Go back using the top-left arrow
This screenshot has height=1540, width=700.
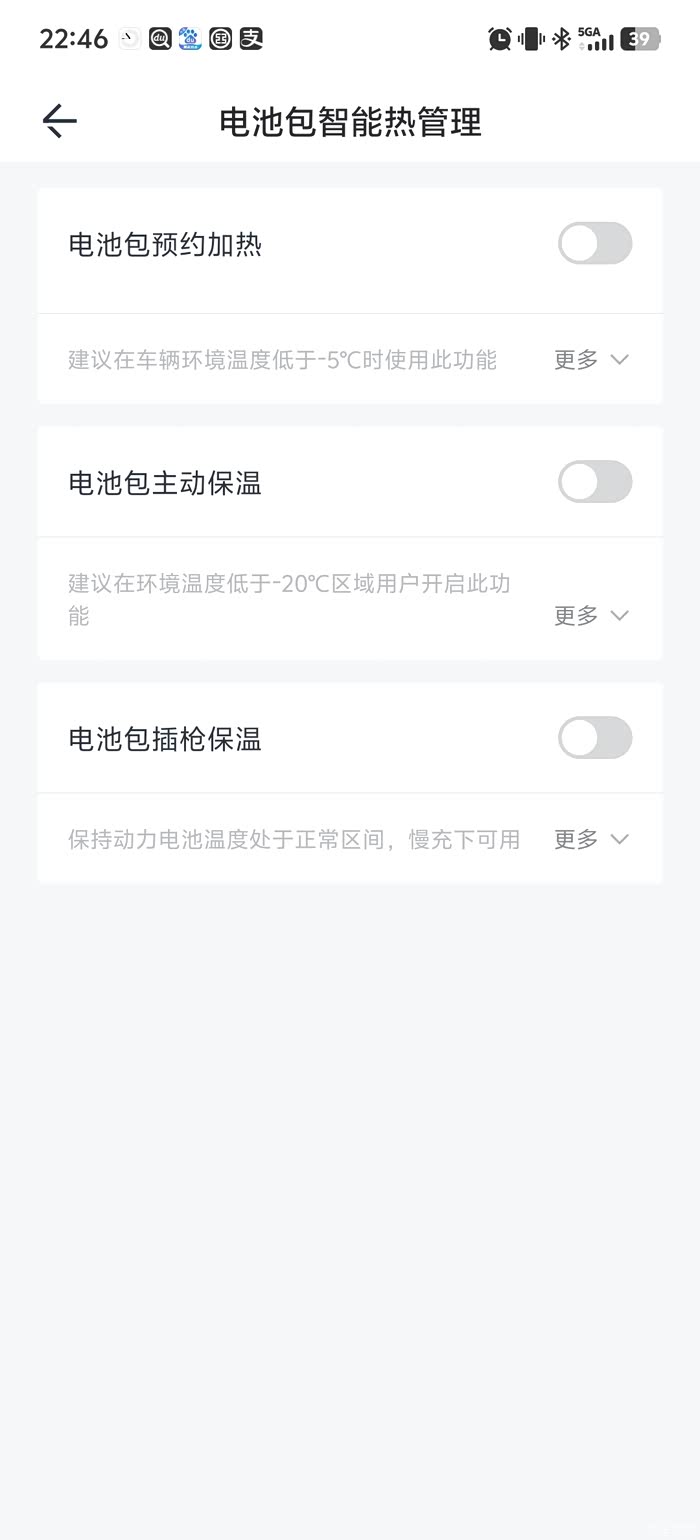coord(60,122)
